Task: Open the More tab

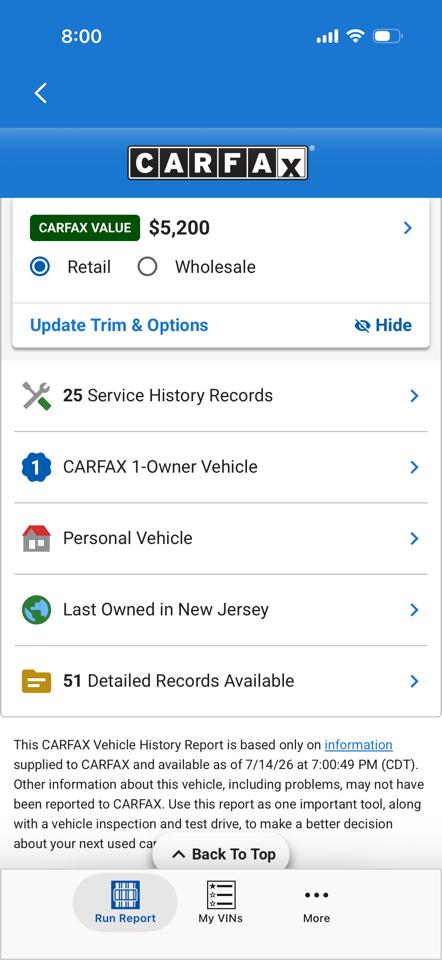Action: point(317,904)
